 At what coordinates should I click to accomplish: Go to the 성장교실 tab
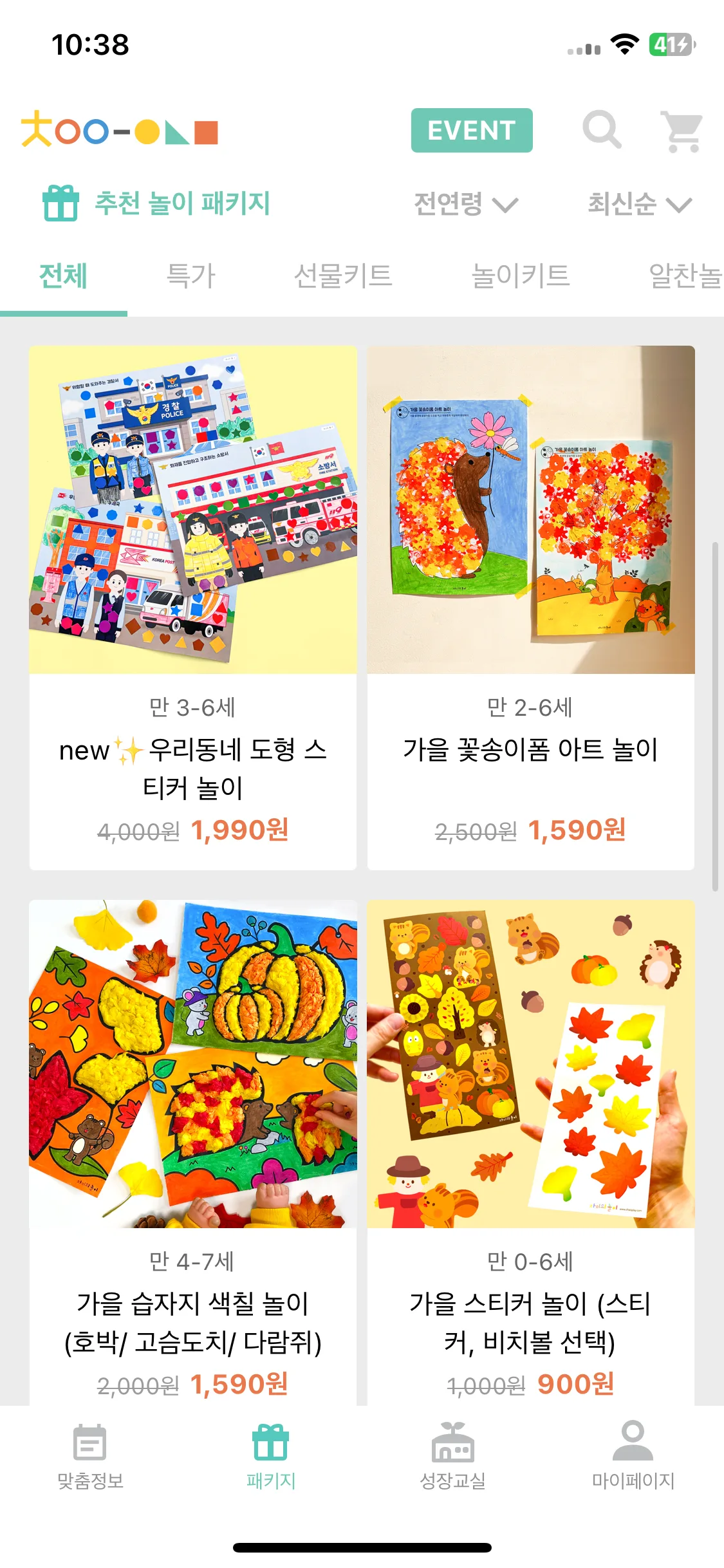click(452, 1457)
